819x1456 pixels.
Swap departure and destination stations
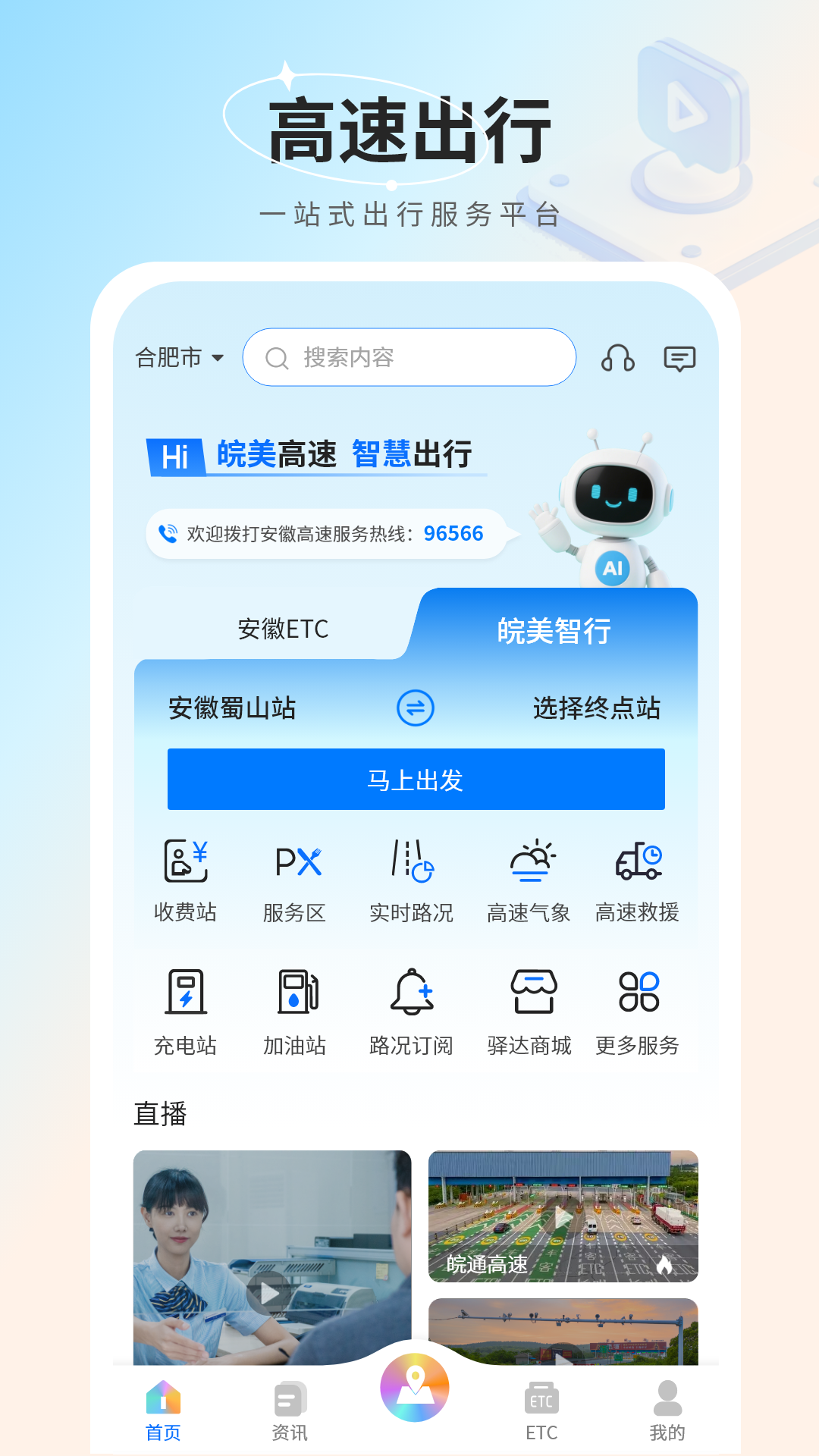pyautogui.click(x=414, y=708)
